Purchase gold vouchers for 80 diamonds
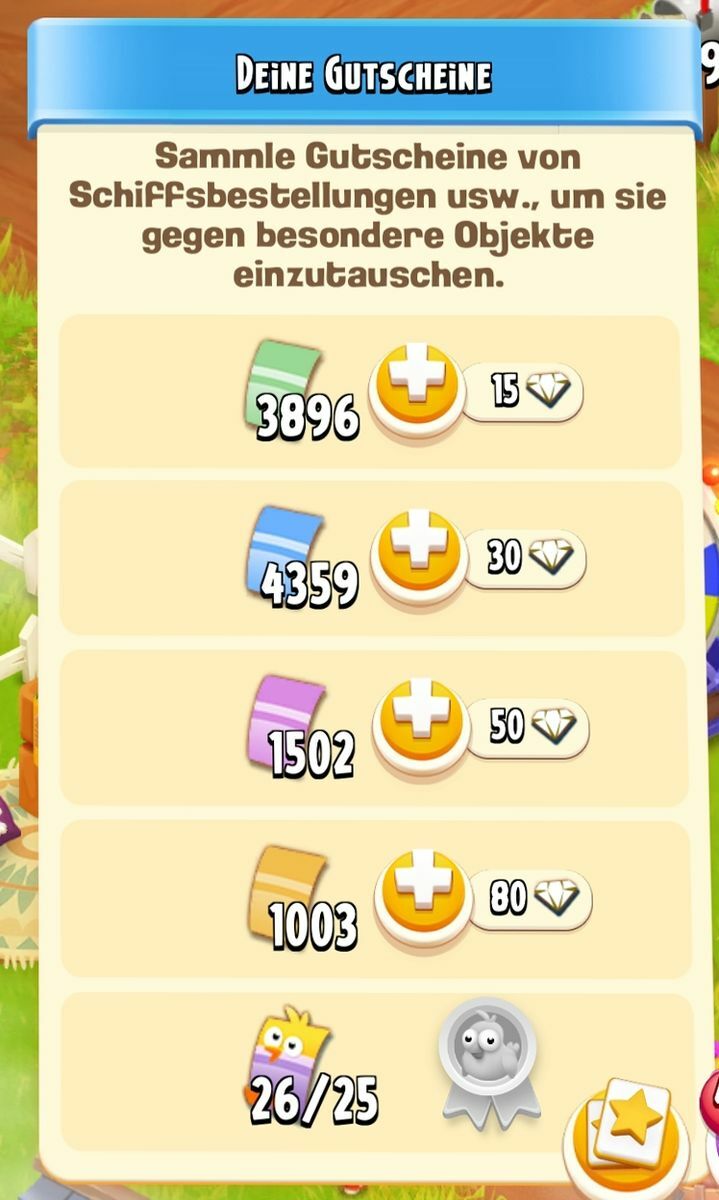This screenshot has height=1200, width=719. [421, 897]
